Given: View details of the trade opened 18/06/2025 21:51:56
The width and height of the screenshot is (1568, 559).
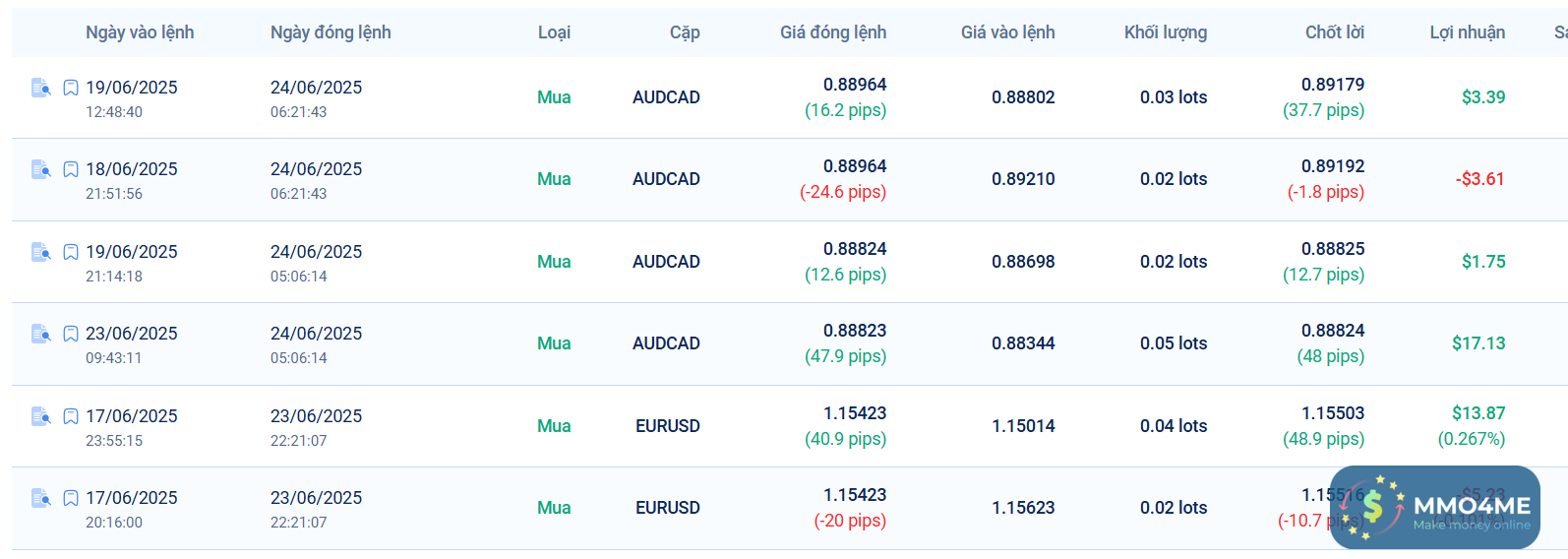Looking at the screenshot, I should 40,169.
